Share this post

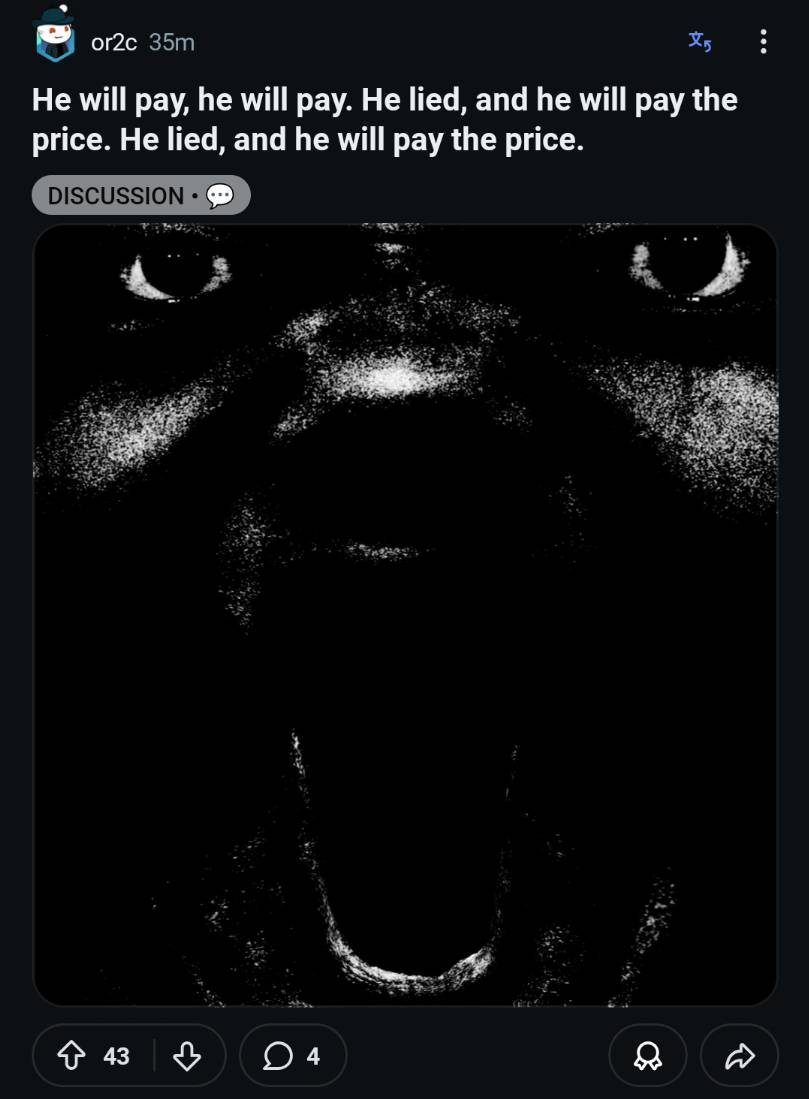pos(739,1055)
